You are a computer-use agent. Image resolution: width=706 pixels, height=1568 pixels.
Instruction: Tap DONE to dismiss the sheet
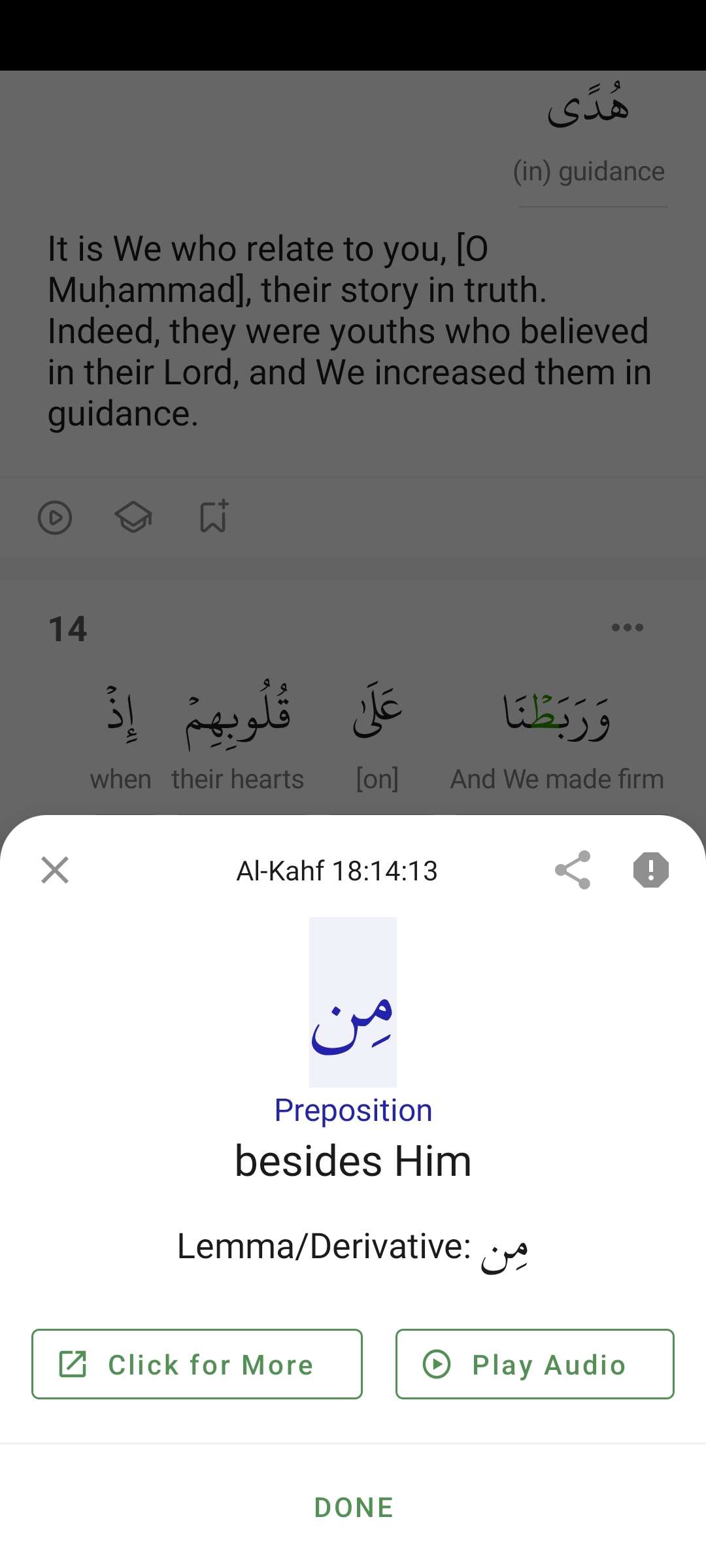tap(354, 1507)
